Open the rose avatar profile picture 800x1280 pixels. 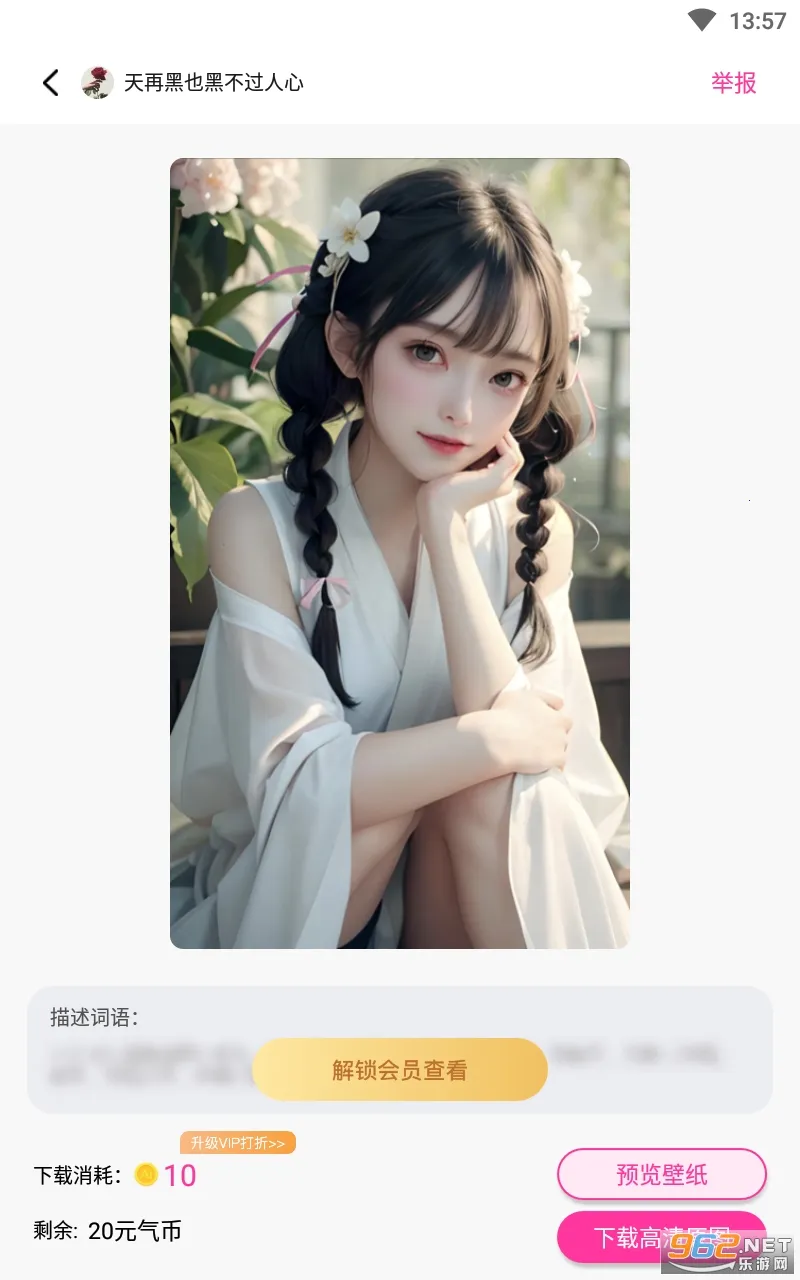click(96, 82)
